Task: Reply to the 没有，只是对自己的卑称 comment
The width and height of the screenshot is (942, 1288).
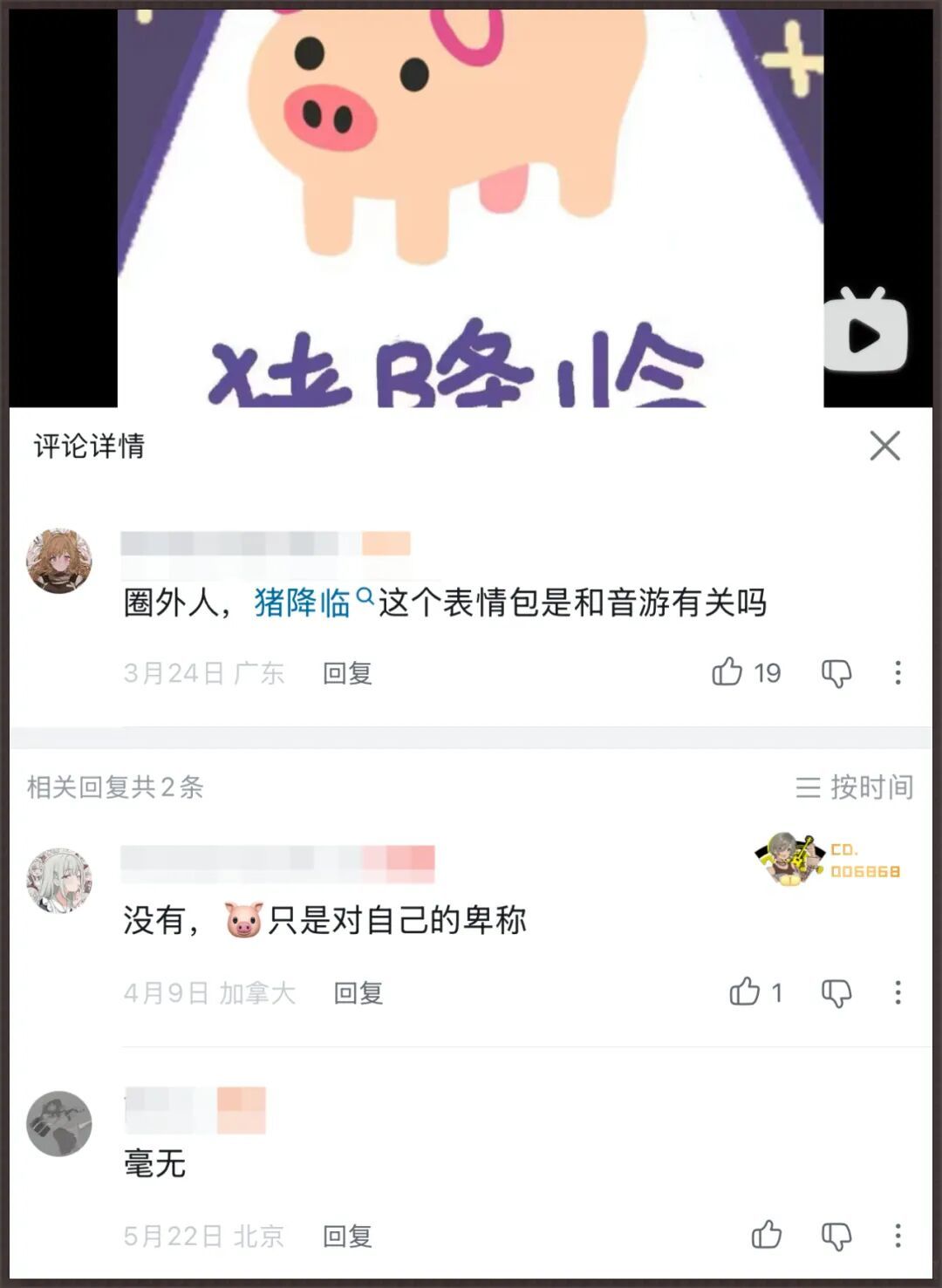Action: tap(358, 992)
